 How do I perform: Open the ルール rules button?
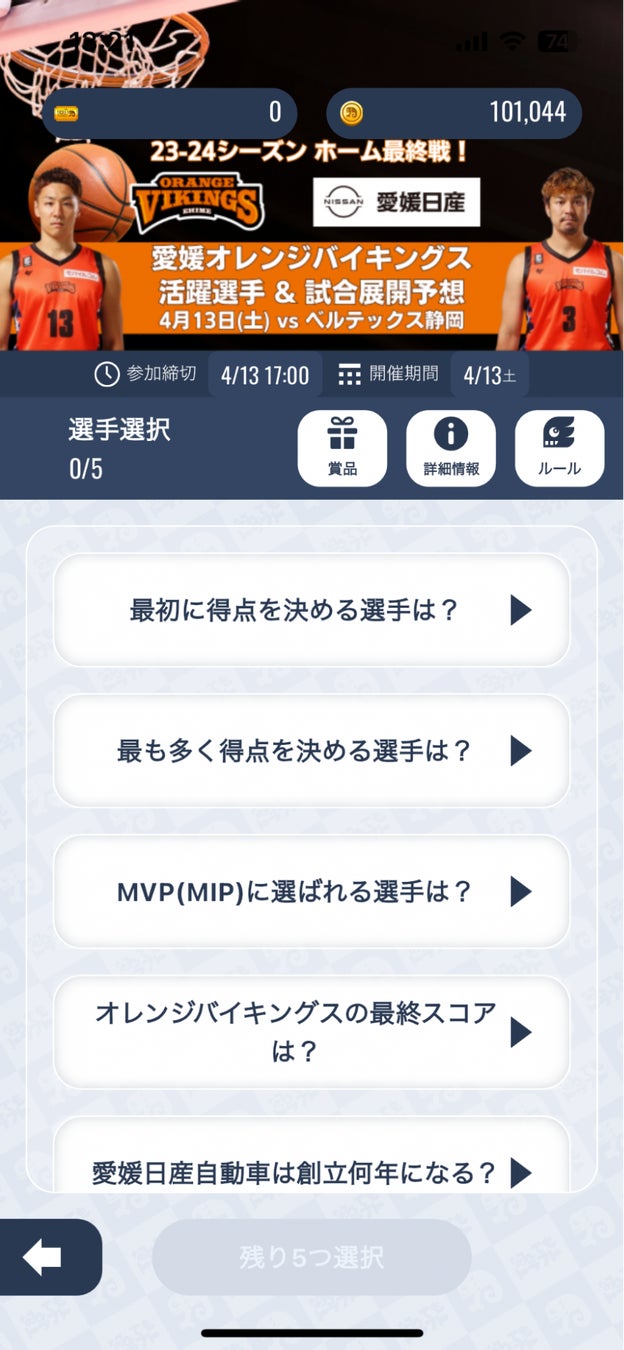(x=559, y=448)
